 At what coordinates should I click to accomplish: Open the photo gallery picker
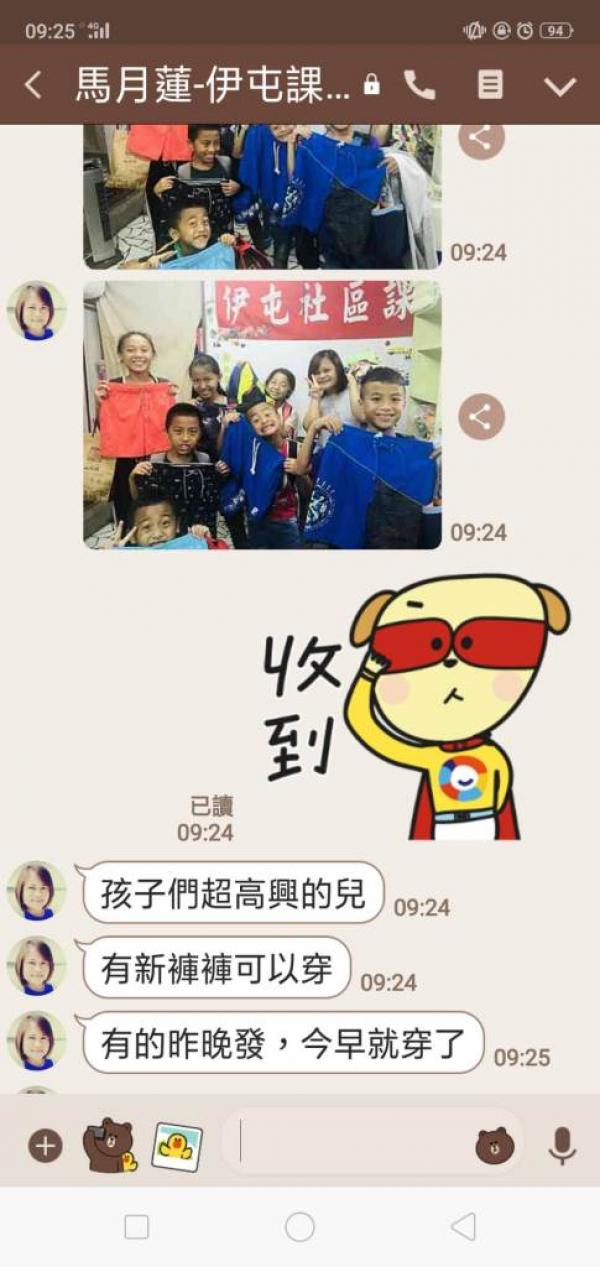(x=177, y=1146)
